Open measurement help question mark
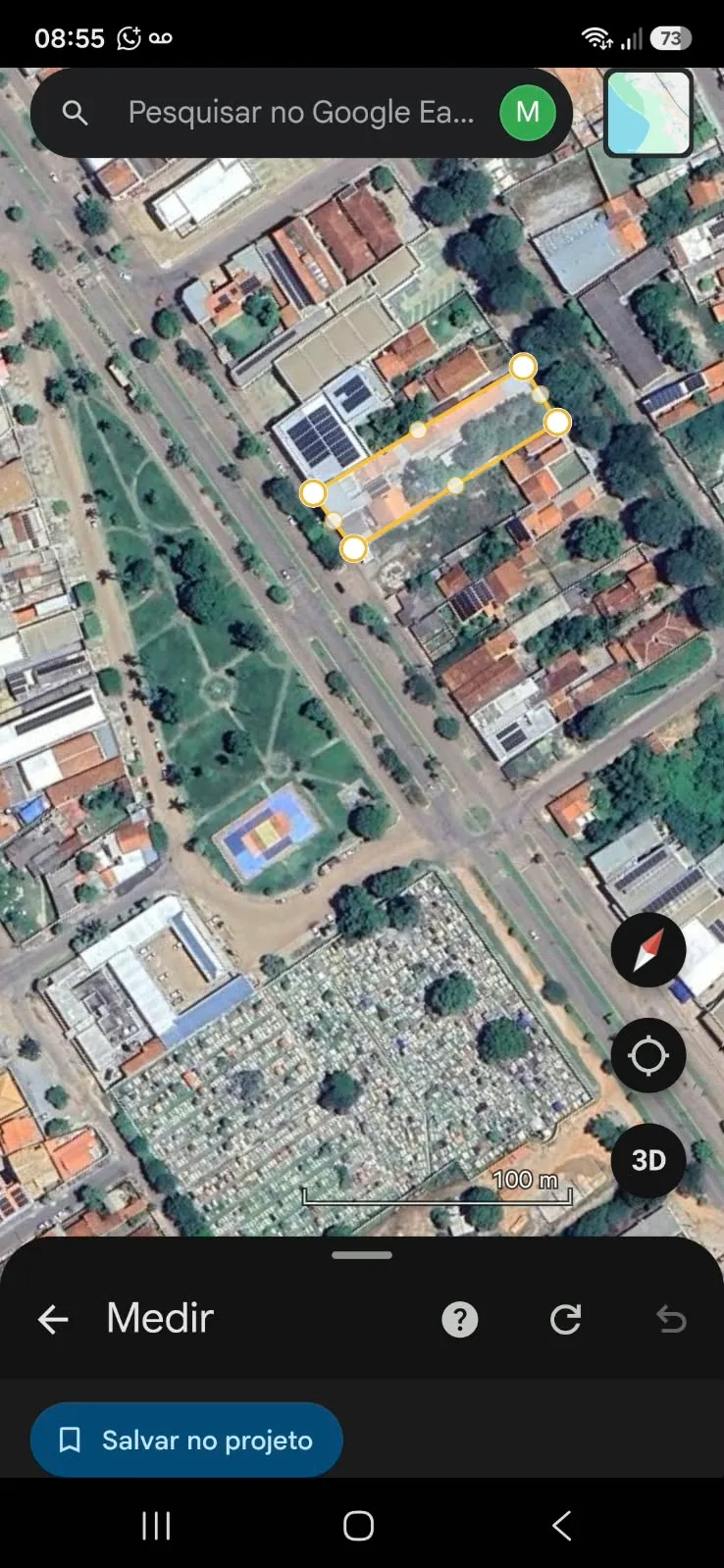 pos(460,1320)
